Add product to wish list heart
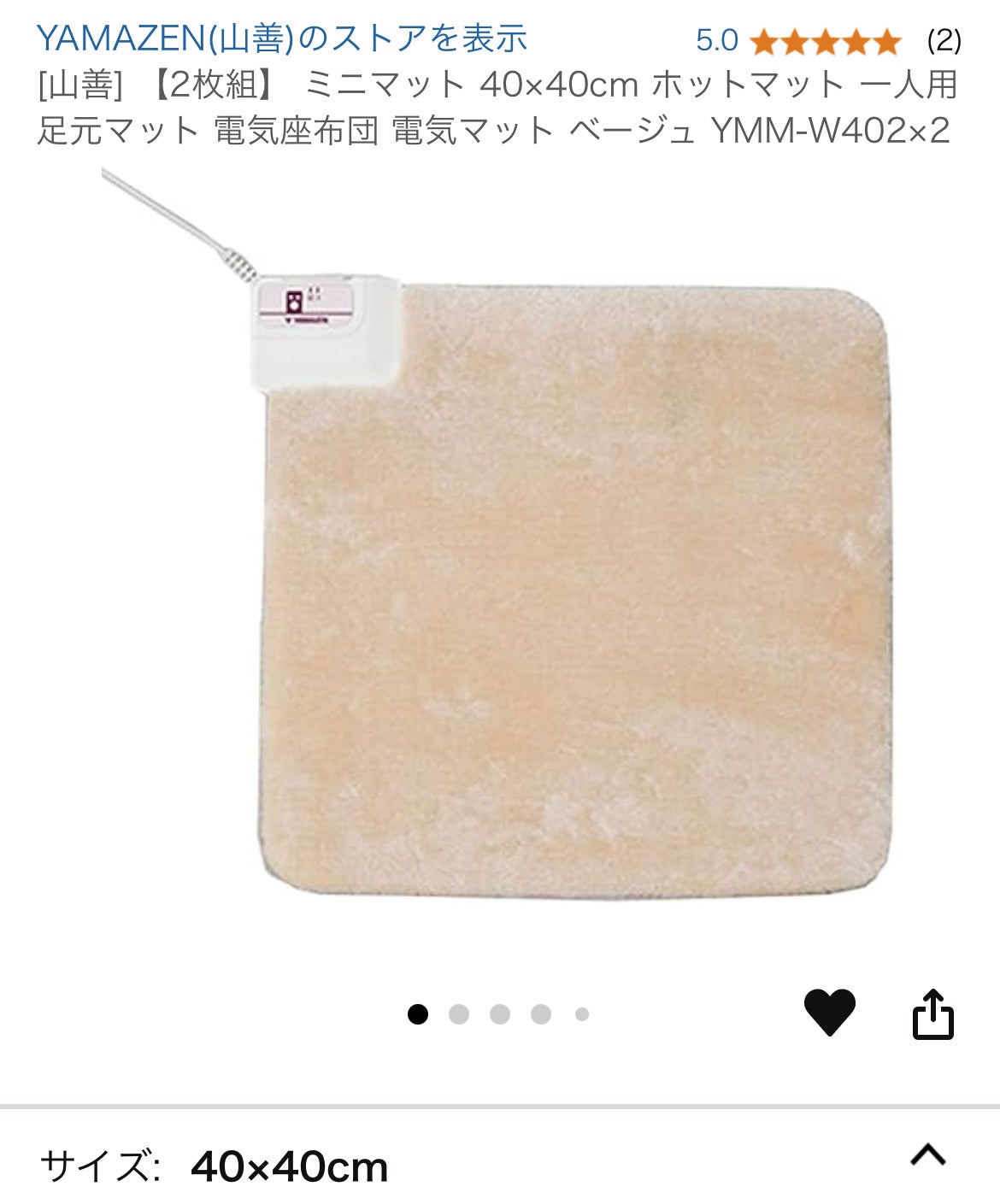This screenshot has height=1204, width=1000. pyautogui.click(x=829, y=1013)
